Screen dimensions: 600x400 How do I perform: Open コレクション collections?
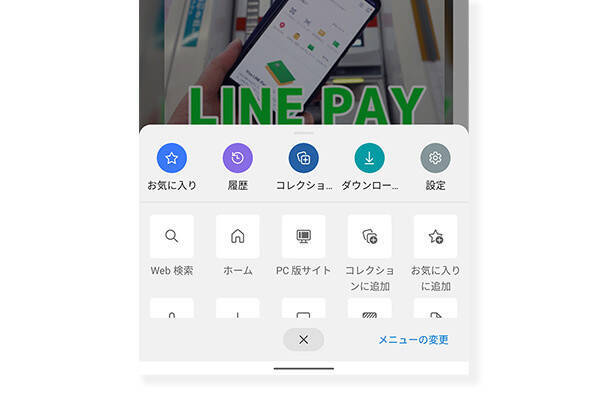(303, 158)
